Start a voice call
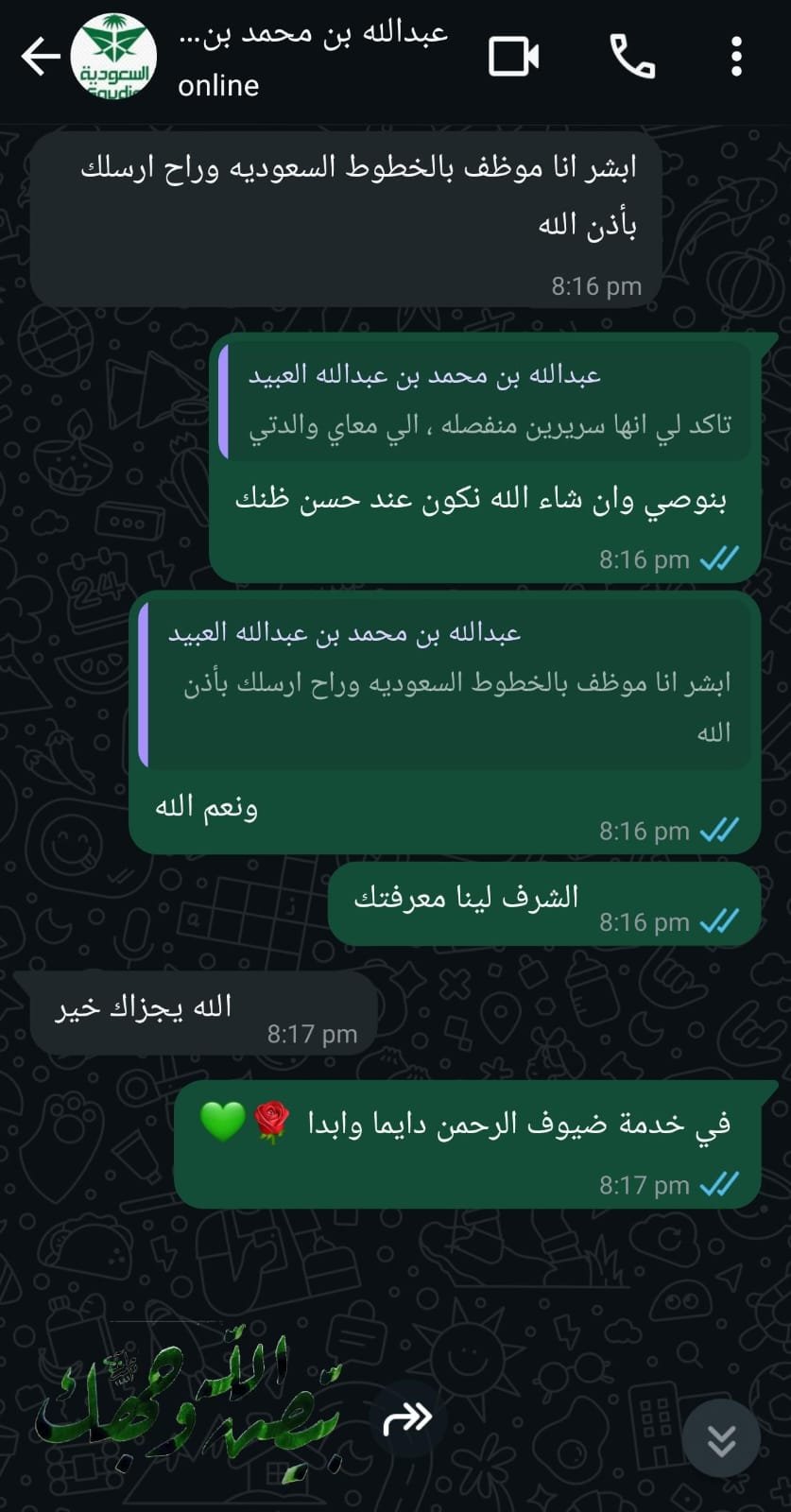The width and height of the screenshot is (791, 1512). 632,57
